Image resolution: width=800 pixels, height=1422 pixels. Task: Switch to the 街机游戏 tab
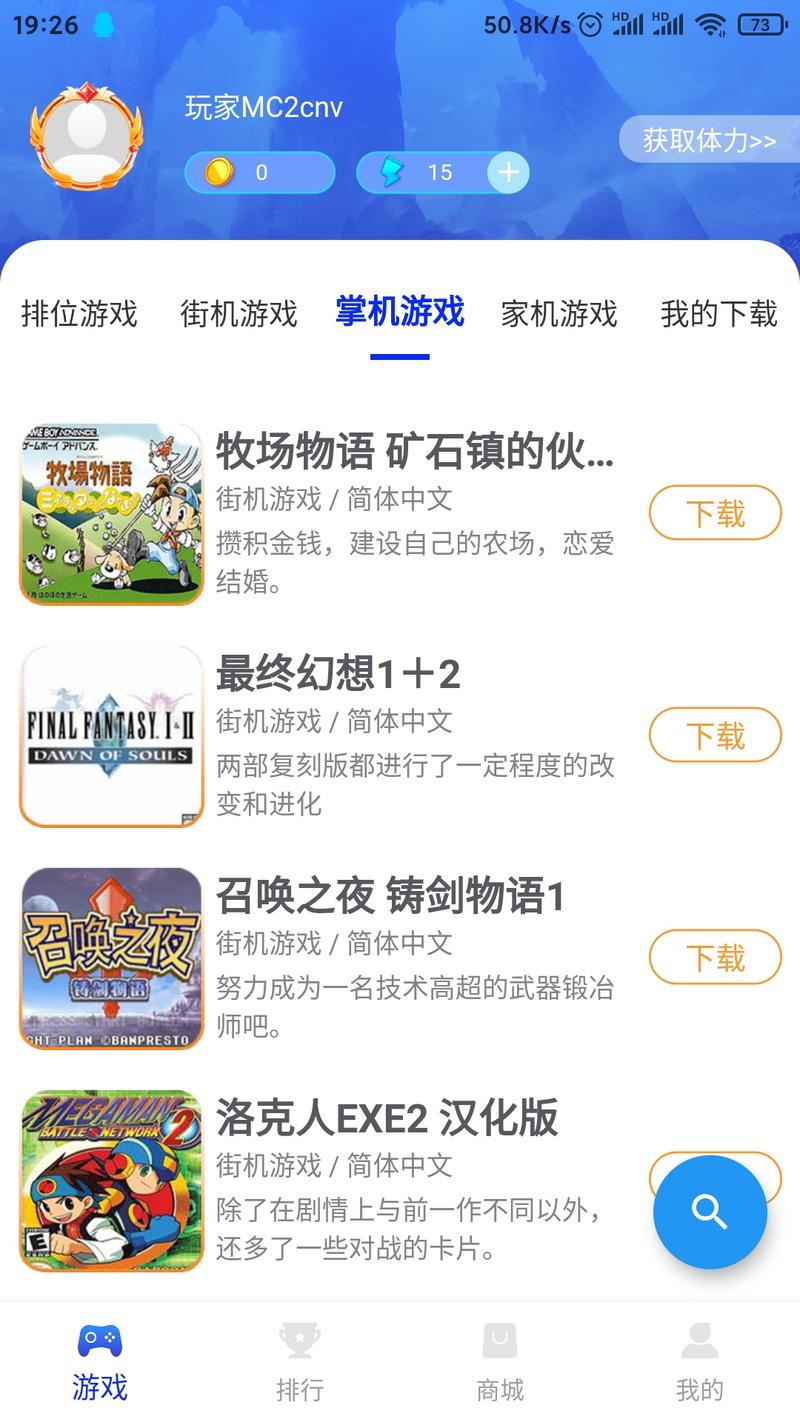(x=239, y=314)
